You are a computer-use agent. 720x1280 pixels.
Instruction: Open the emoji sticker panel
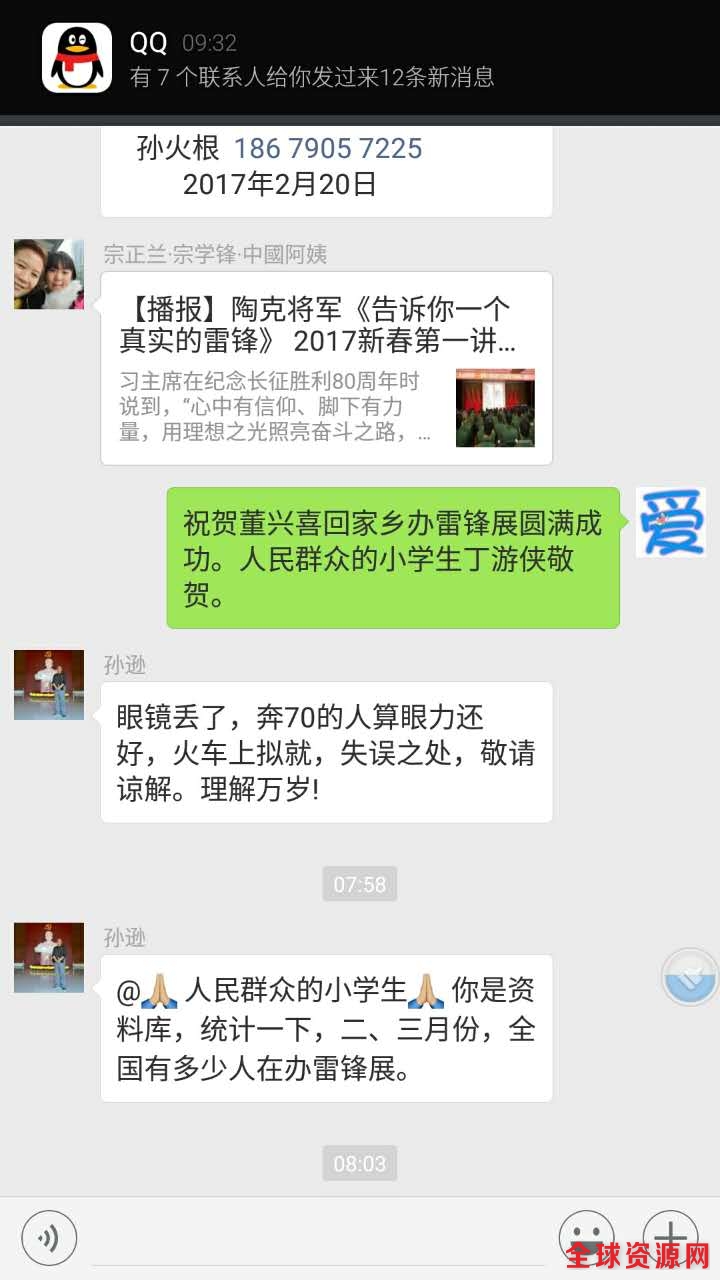[586, 1238]
